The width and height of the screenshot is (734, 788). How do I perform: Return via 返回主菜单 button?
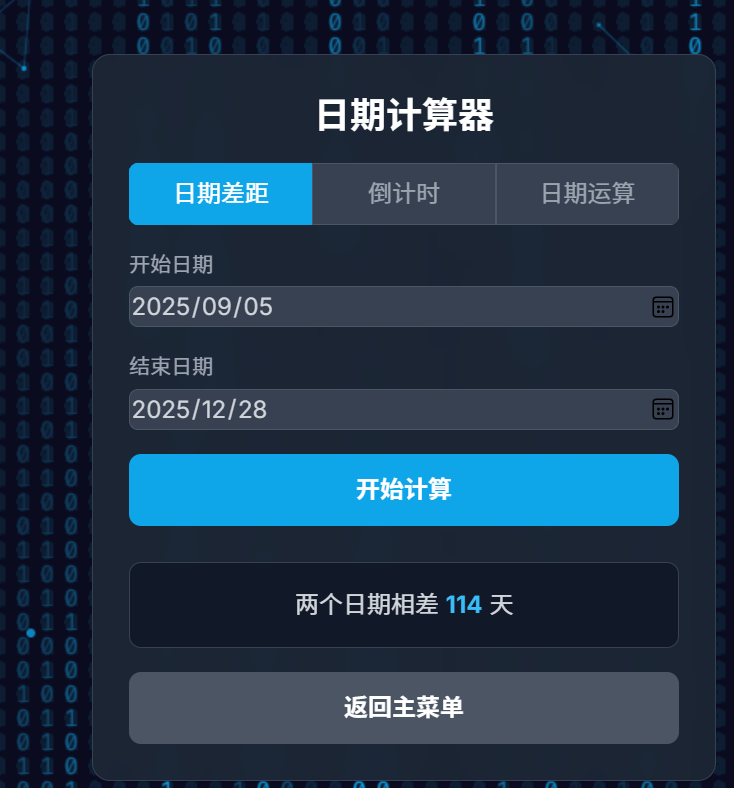click(x=404, y=708)
